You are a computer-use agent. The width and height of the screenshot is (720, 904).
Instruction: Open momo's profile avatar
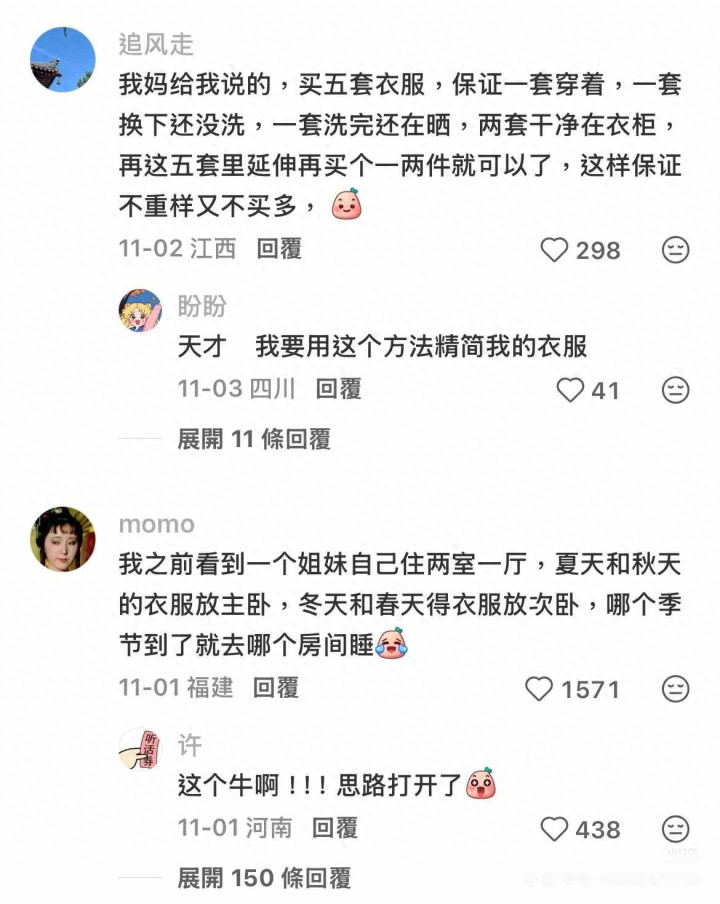pos(63,539)
